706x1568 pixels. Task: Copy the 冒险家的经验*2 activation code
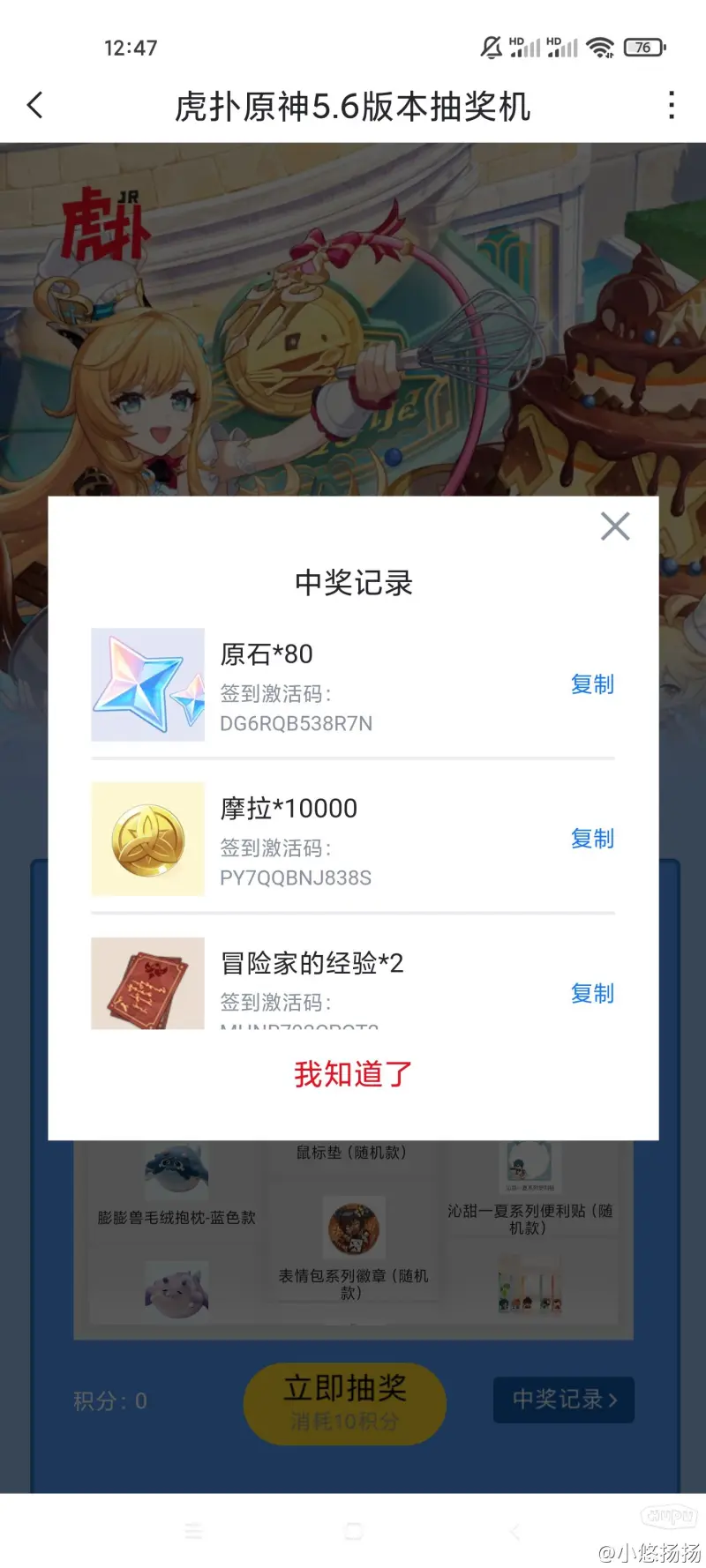592,994
